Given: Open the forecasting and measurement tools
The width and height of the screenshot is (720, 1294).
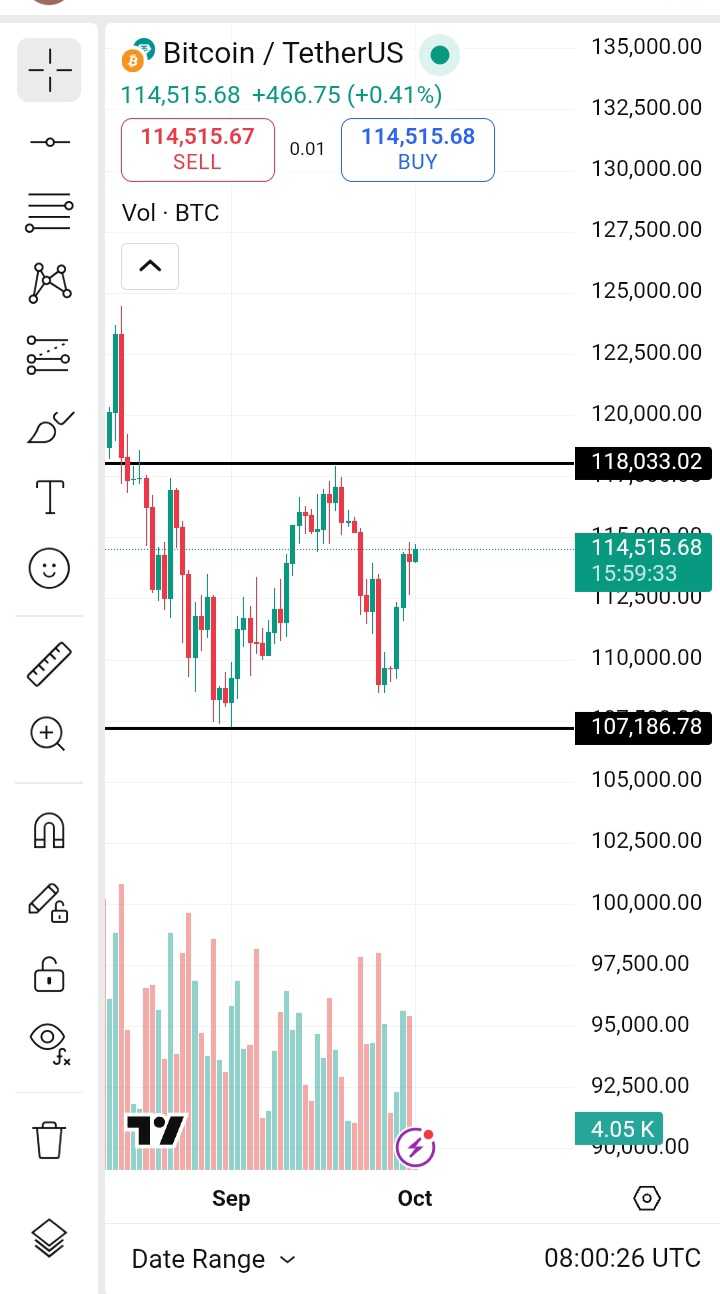Looking at the screenshot, I should tap(49, 354).
